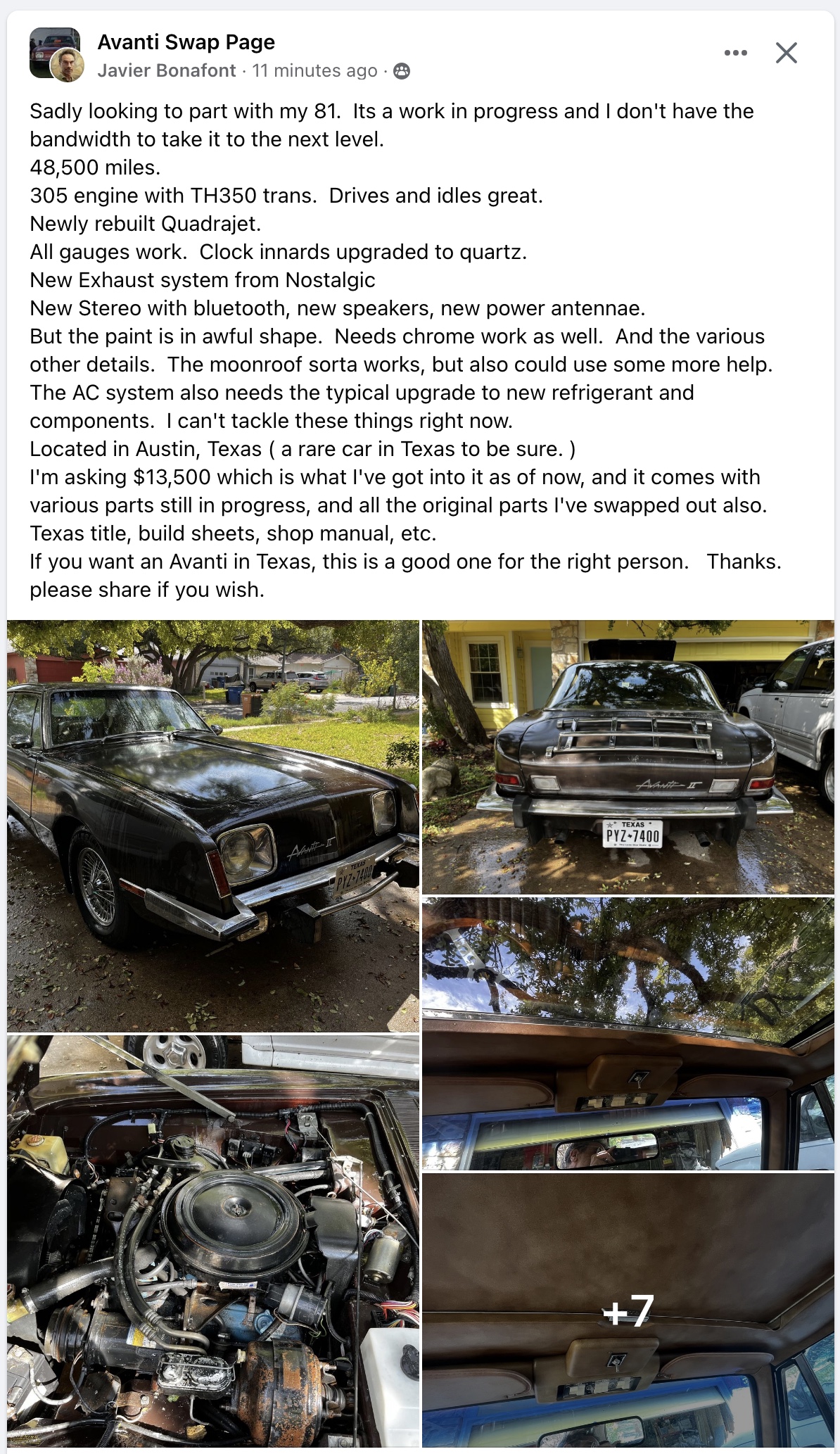Close the post view
The width and height of the screenshot is (840, 1454).
pos(786,53)
